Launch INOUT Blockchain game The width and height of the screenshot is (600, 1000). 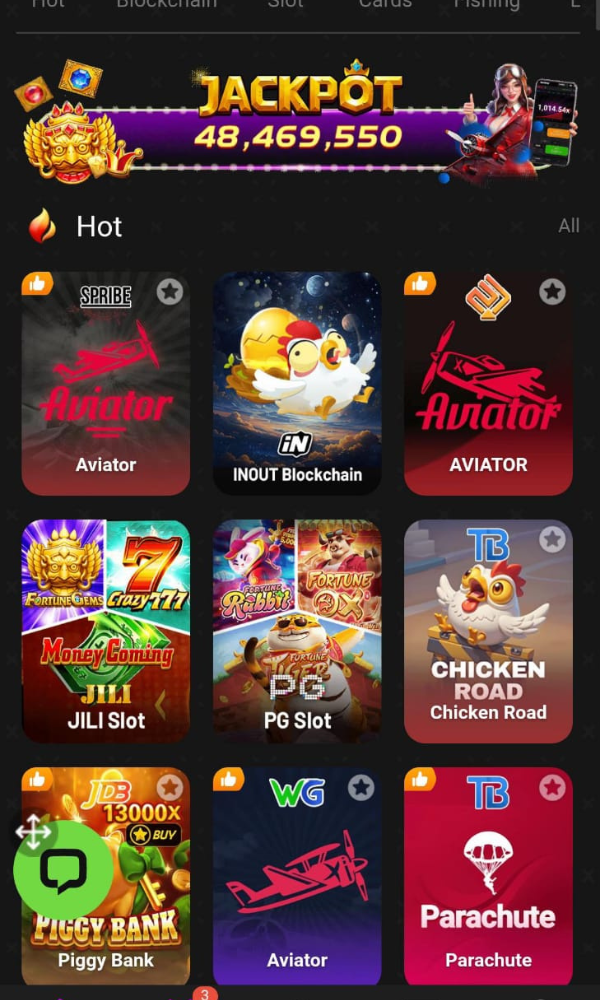click(x=297, y=385)
